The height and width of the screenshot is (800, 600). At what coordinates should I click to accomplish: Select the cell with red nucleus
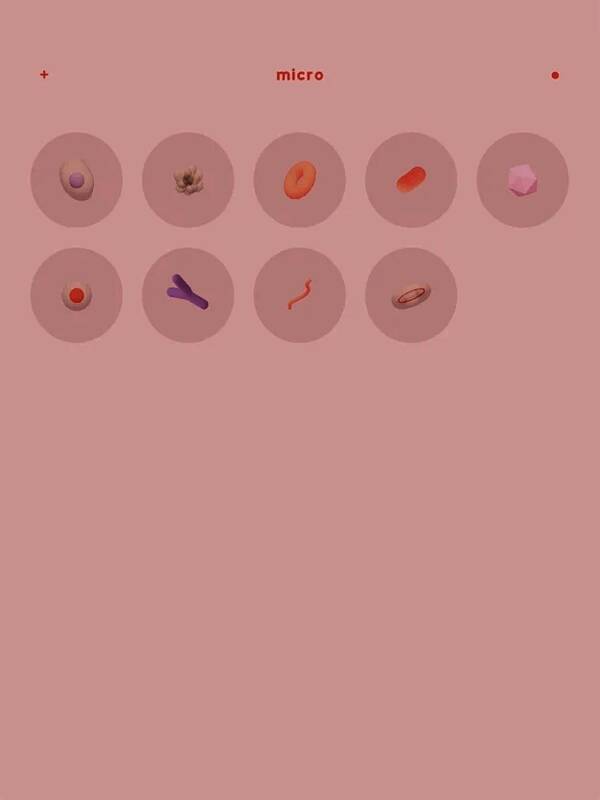coord(77,295)
